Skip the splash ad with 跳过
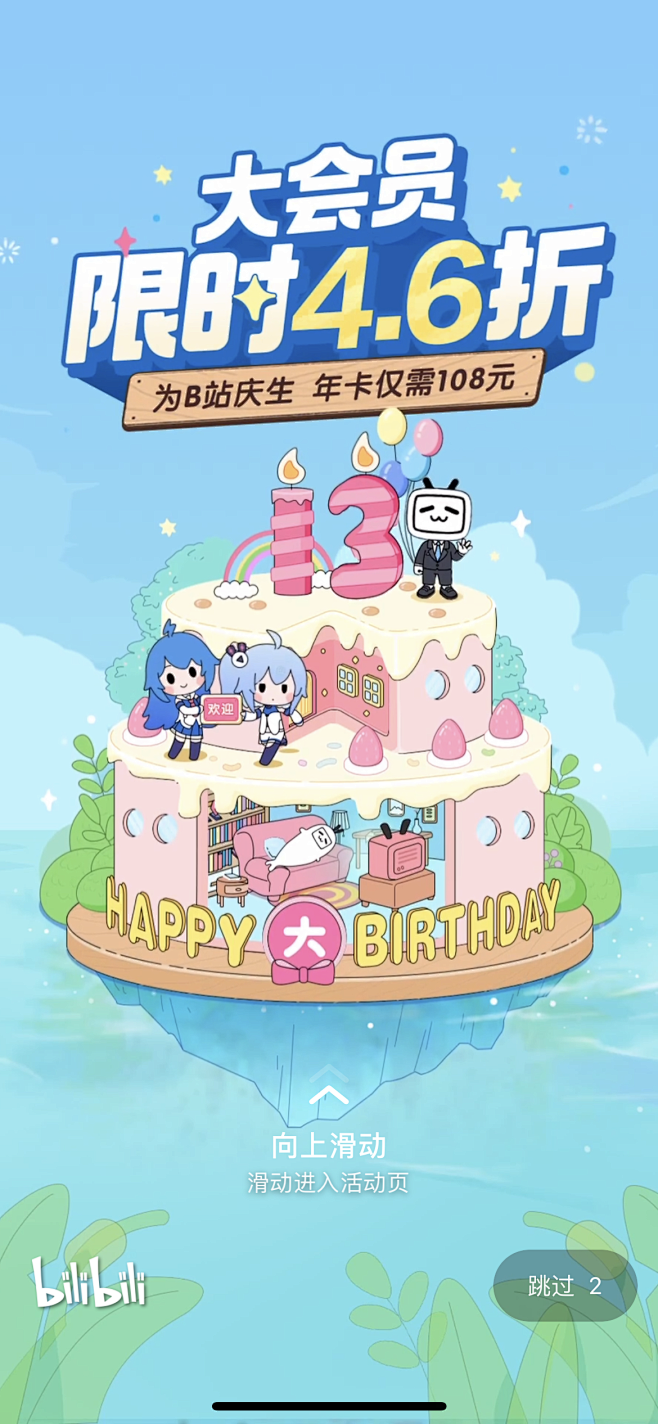This screenshot has width=658, height=1424. (x=565, y=1285)
